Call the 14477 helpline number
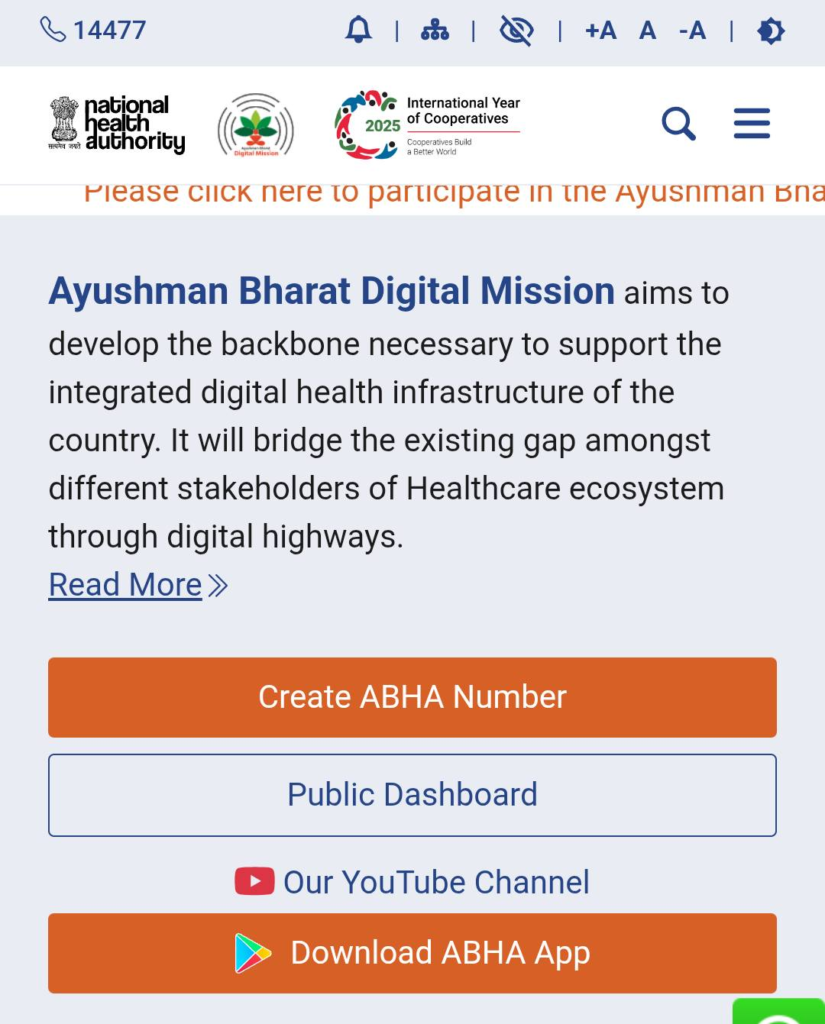The image size is (825, 1024). coord(93,30)
